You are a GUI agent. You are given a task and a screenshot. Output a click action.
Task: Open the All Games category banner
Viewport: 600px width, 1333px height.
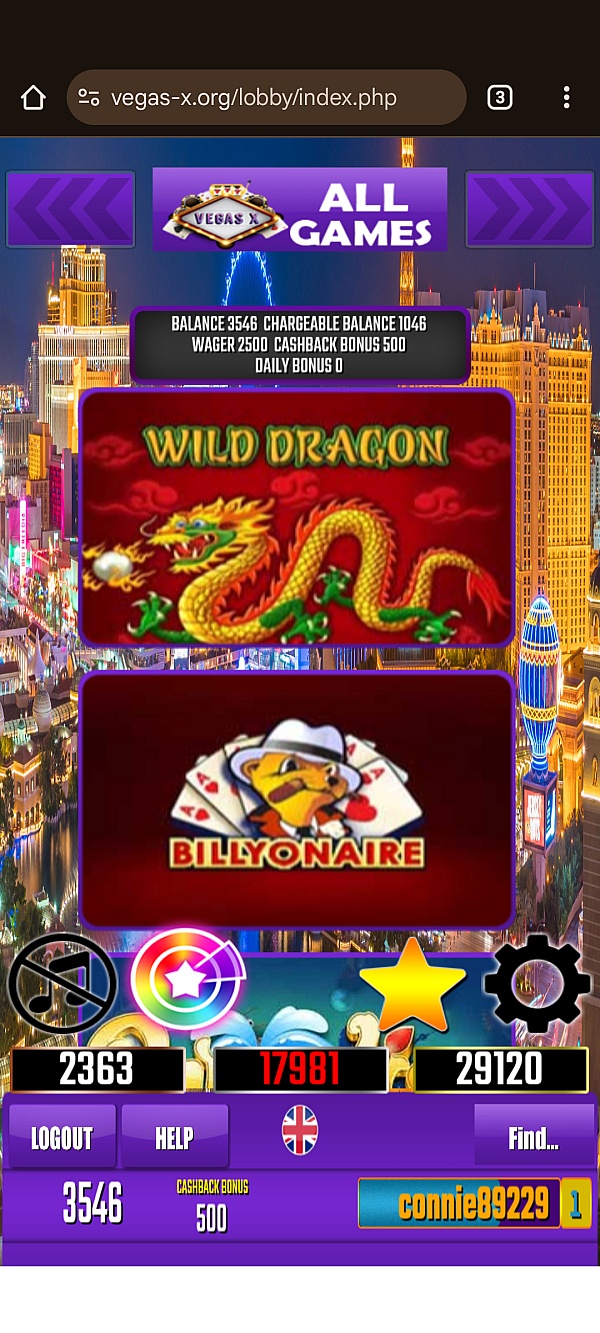[300, 209]
